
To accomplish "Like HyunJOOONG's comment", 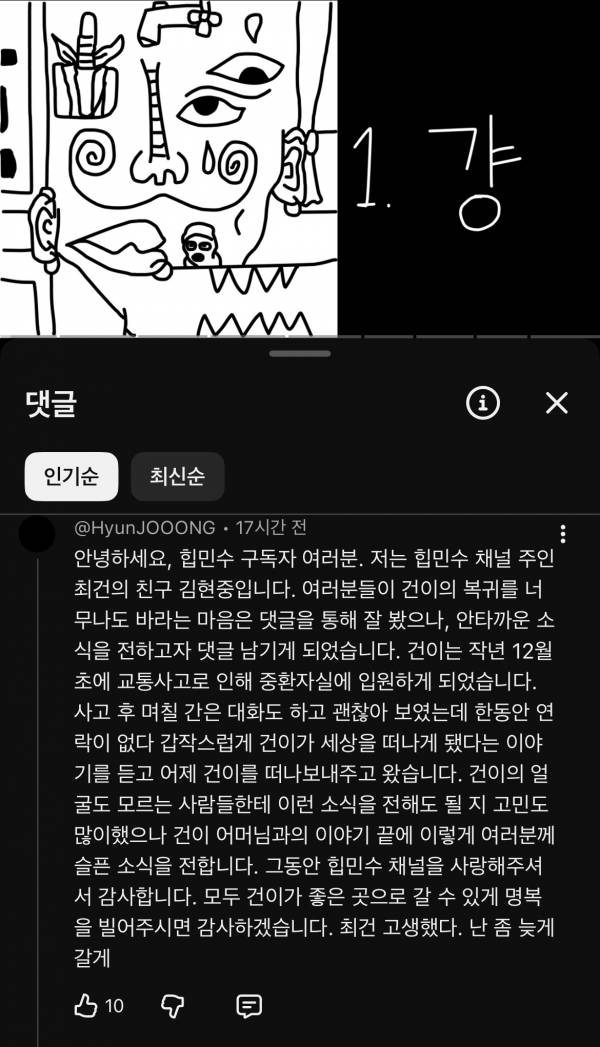I will click(x=87, y=1005).
